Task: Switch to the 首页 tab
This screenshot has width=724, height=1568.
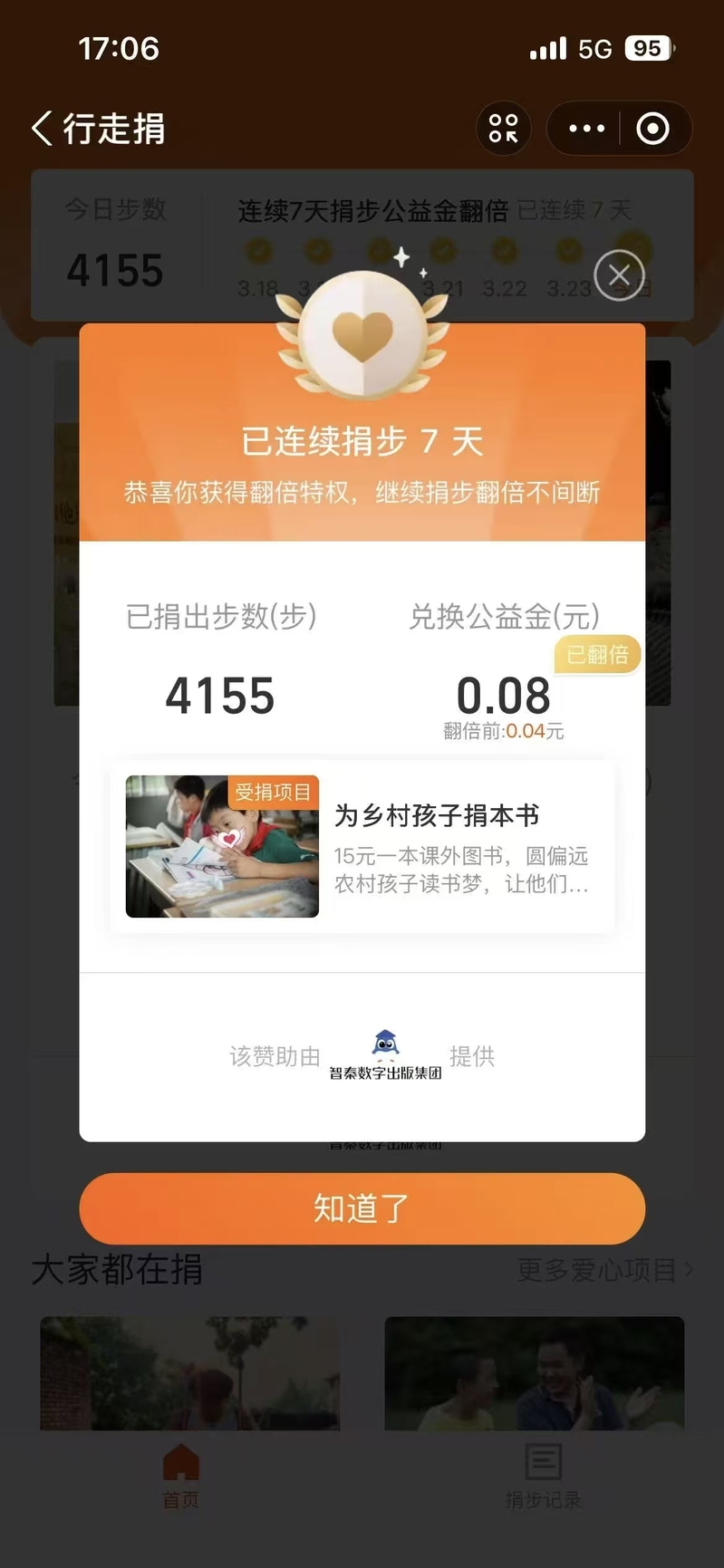Action: point(180,1477)
